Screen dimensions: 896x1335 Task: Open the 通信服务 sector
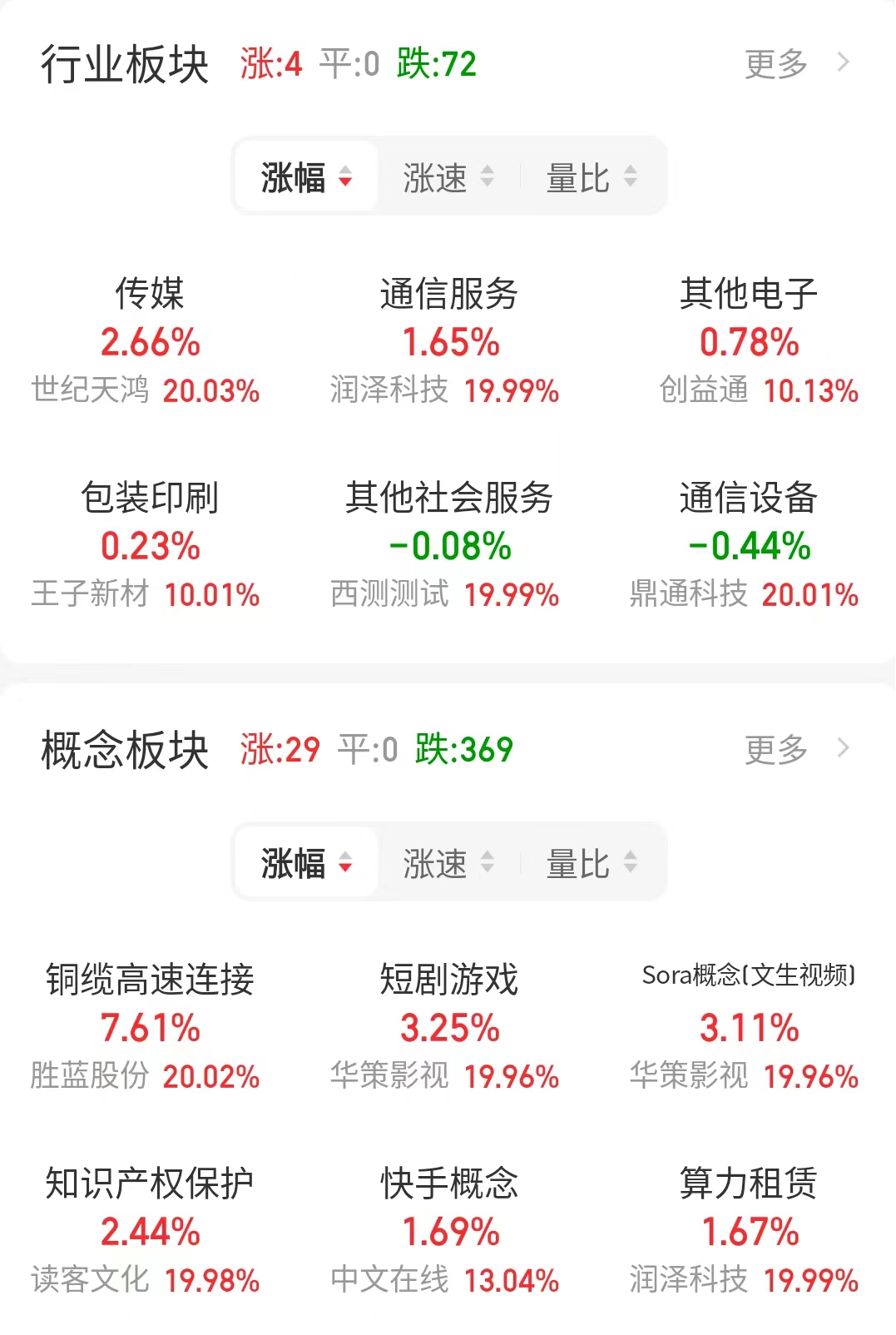point(449,341)
